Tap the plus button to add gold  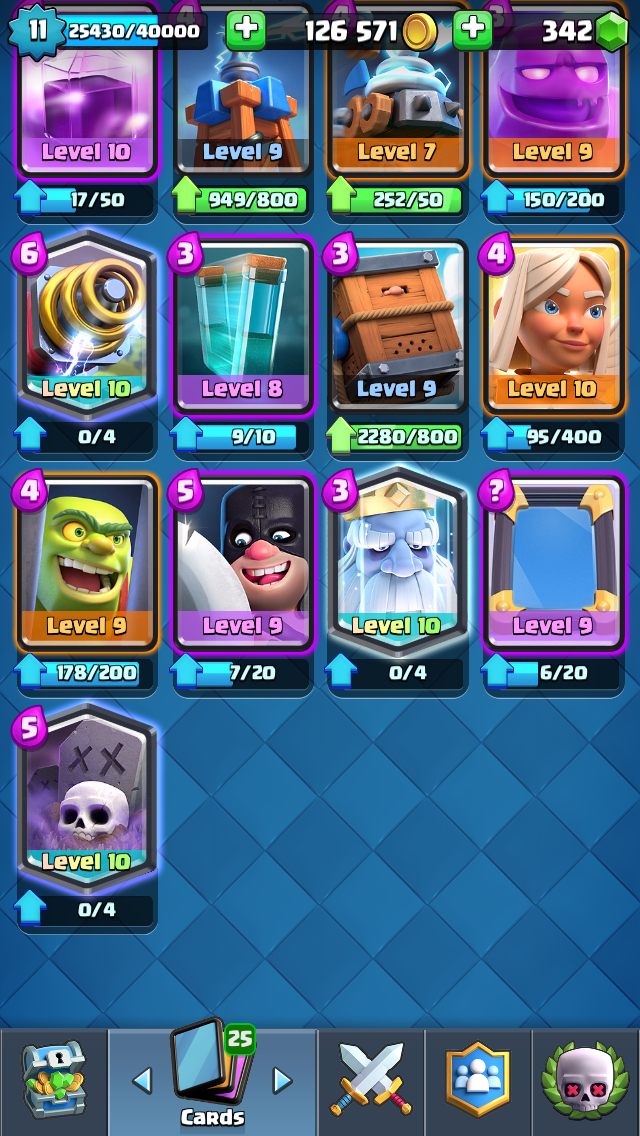tap(246, 30)
